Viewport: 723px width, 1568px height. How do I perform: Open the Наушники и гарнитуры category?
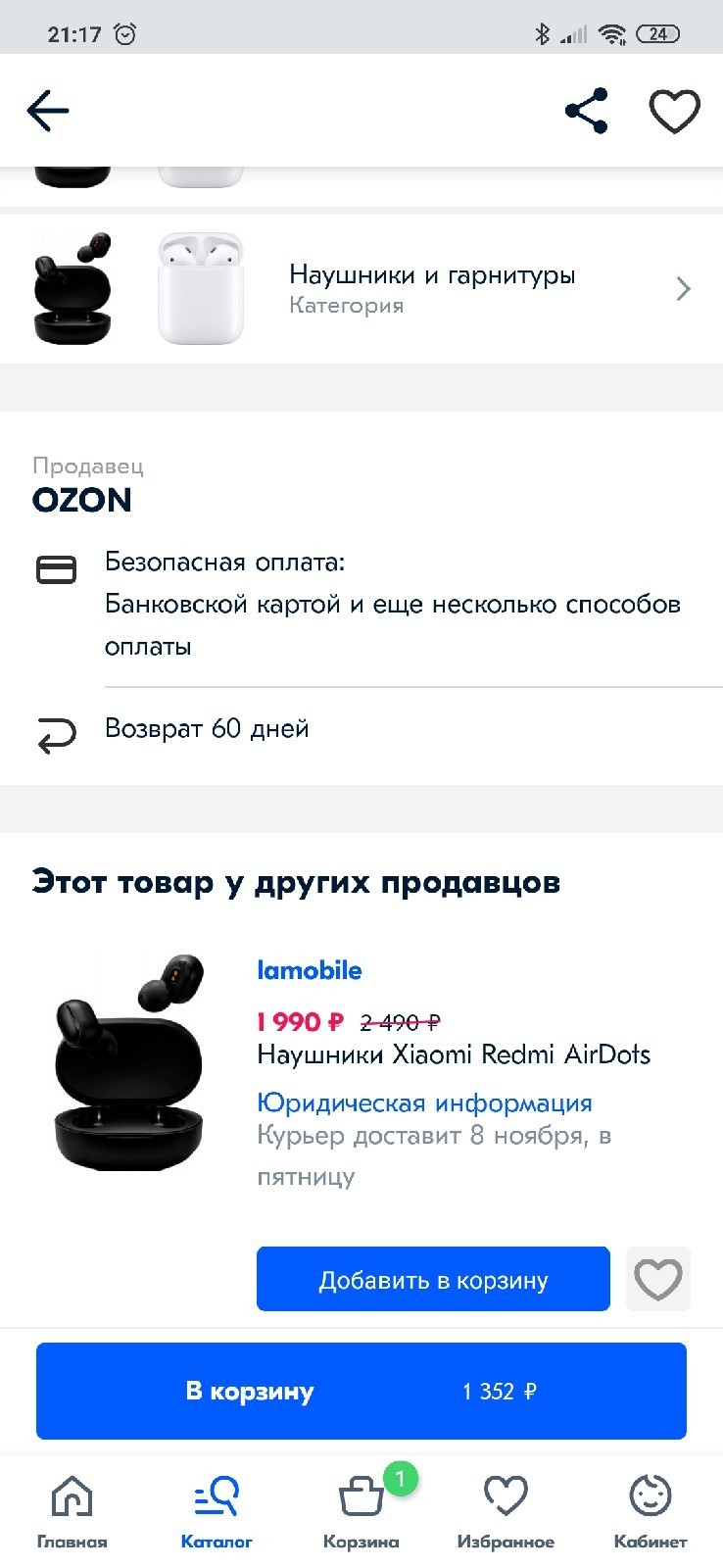(x=431, y=288)
